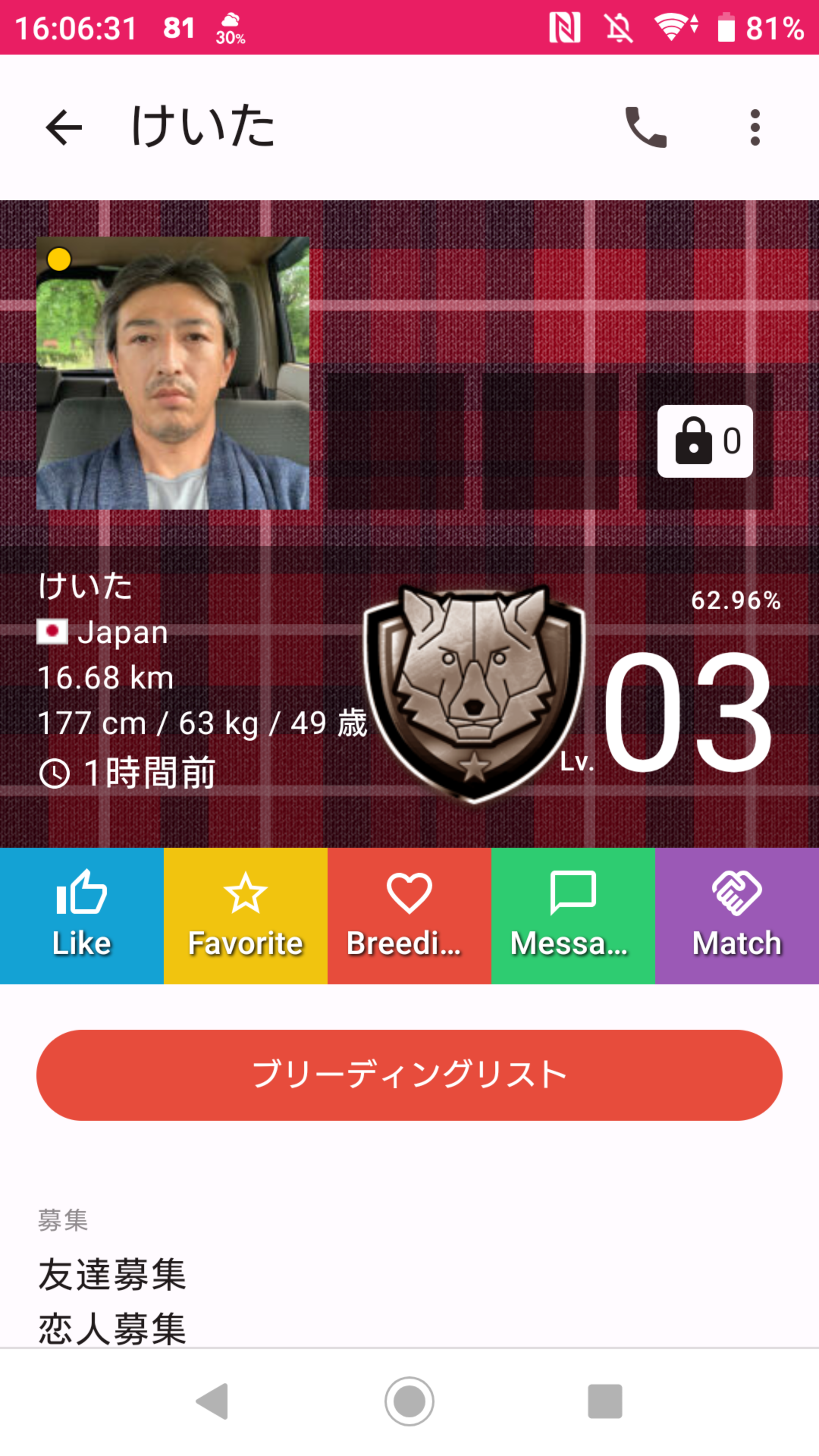Send a message to けいた
The width and height of the screenshot is (819, 1456).
[x=573, y=916]
